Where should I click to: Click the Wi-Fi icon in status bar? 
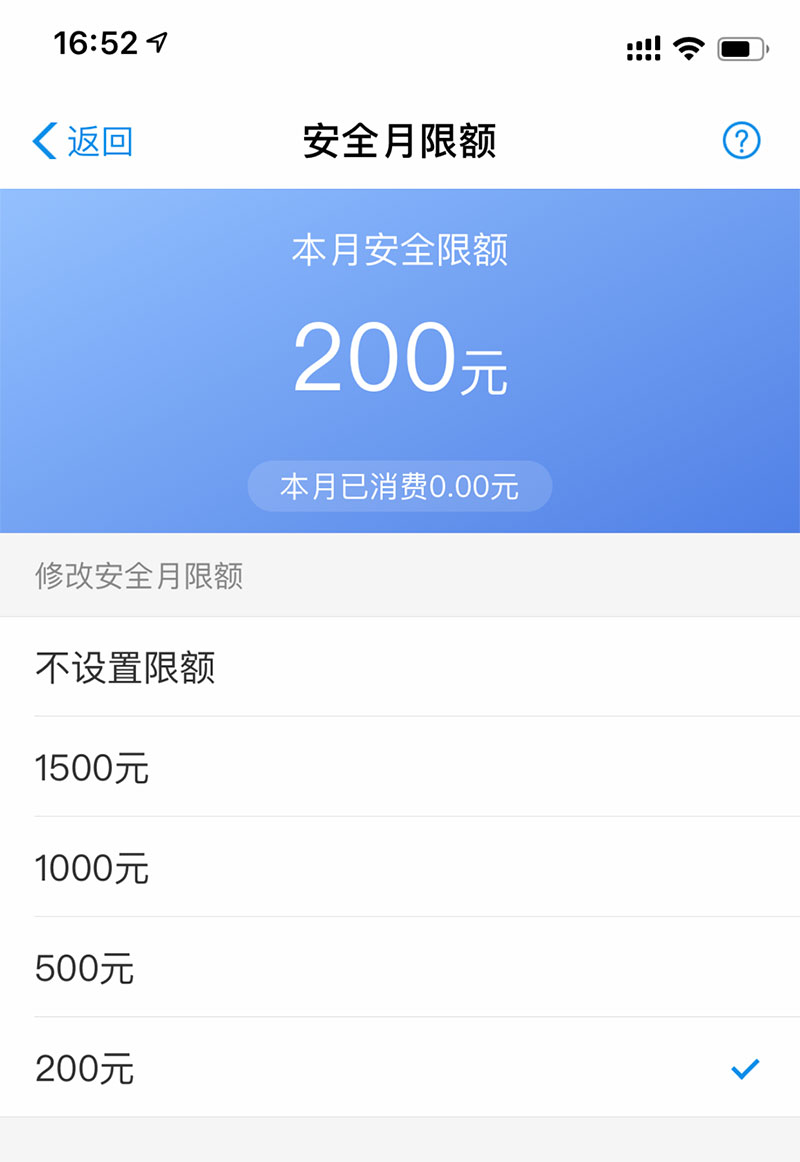point(686,45)
